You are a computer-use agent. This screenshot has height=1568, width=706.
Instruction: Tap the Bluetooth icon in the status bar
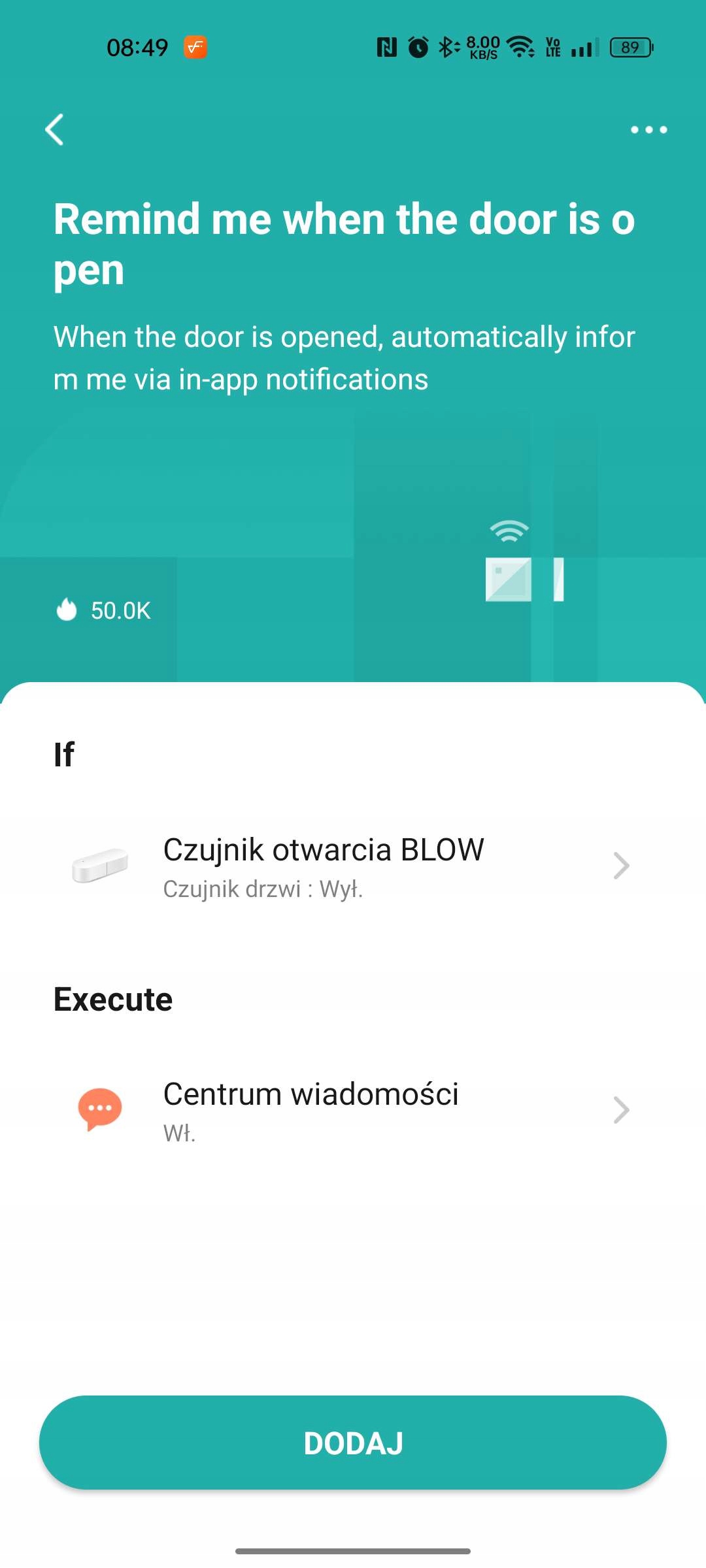446,46
